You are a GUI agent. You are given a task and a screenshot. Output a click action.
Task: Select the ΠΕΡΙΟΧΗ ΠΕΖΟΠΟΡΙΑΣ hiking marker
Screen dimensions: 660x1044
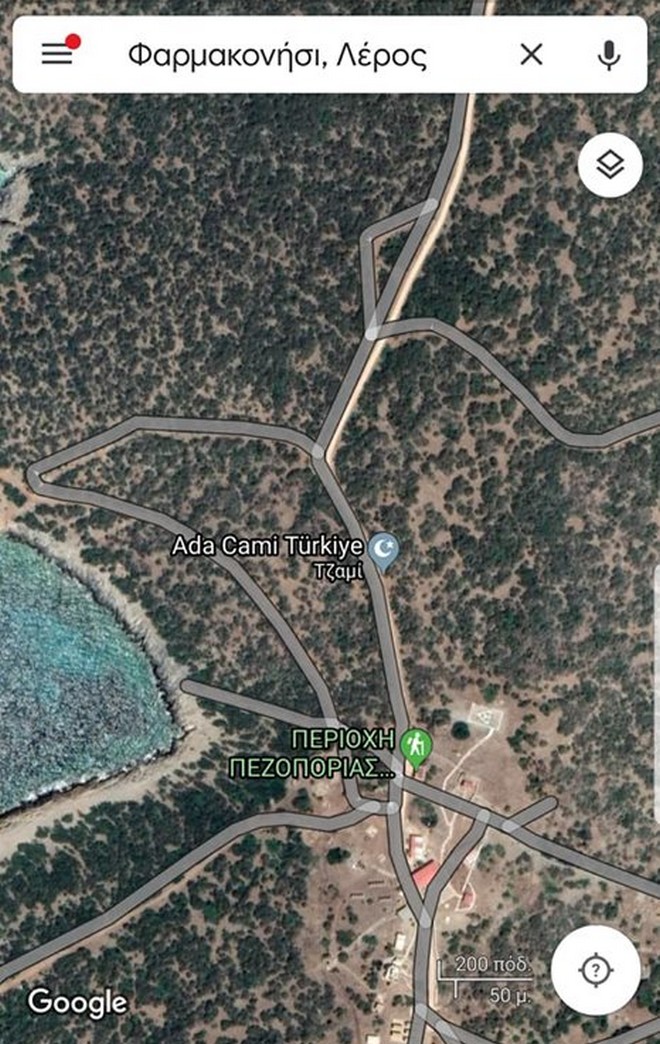pyautogui.click(x=416, y=744)
